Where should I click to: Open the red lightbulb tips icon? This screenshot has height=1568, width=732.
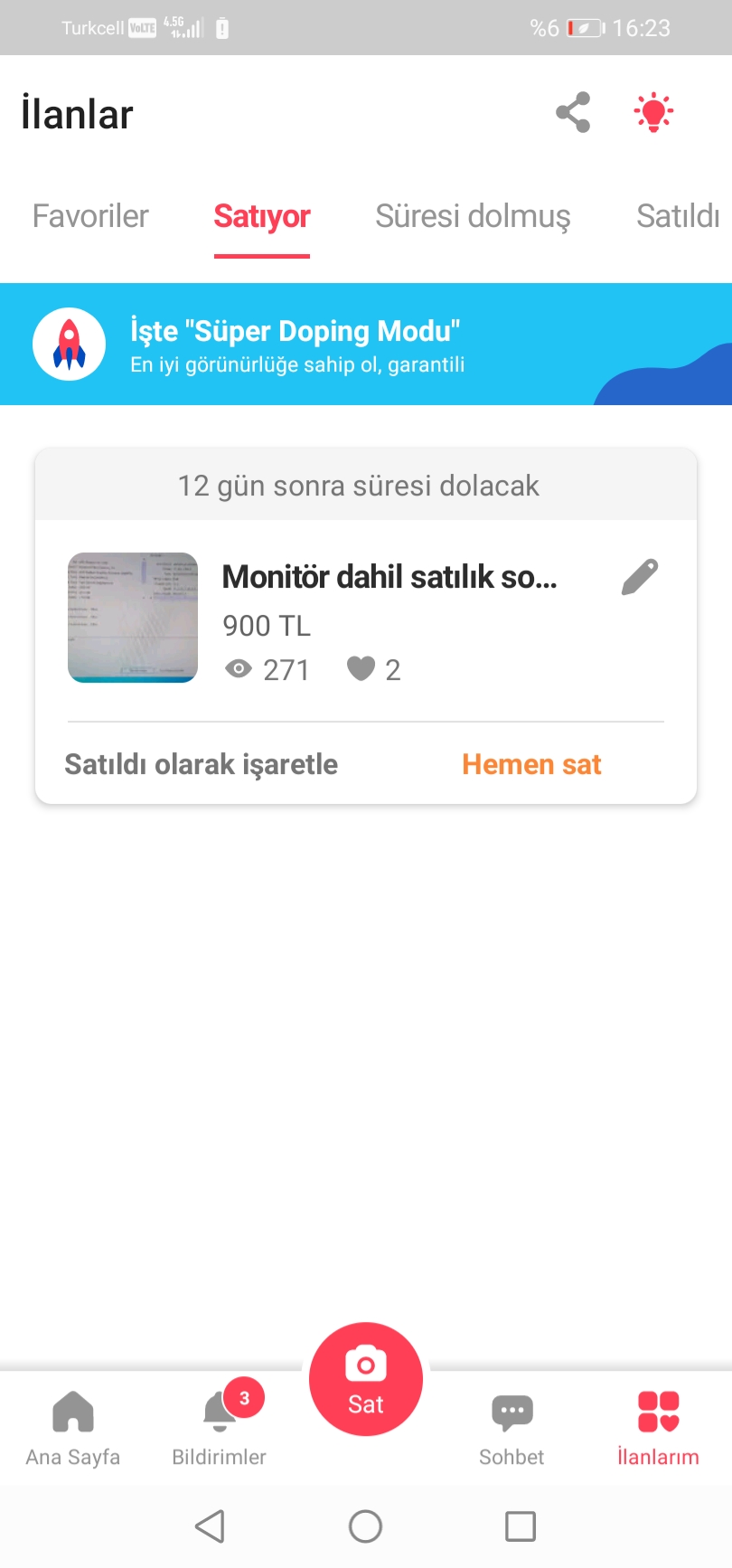click(653, 113)
